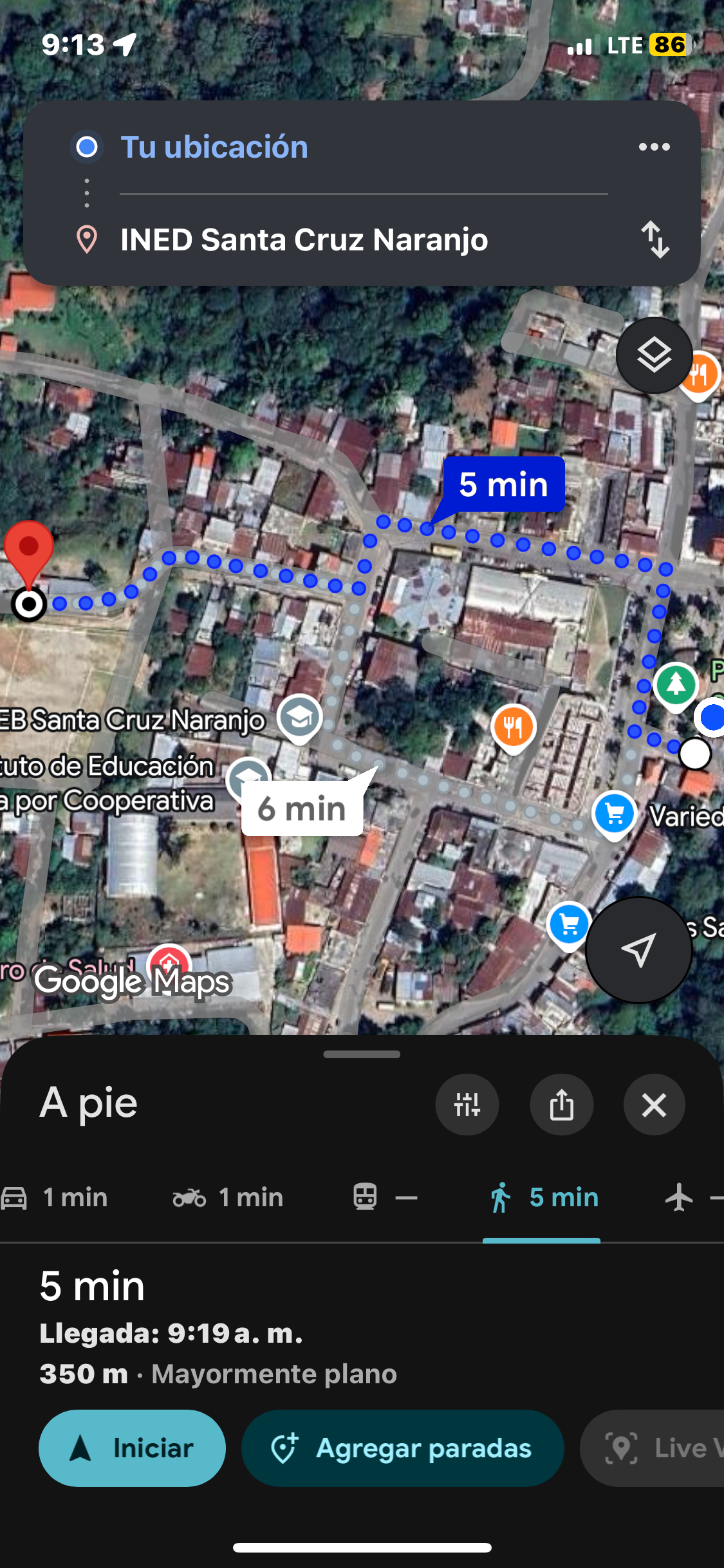Tap Agregar paradas to add stops

[x=402, y=1448]
